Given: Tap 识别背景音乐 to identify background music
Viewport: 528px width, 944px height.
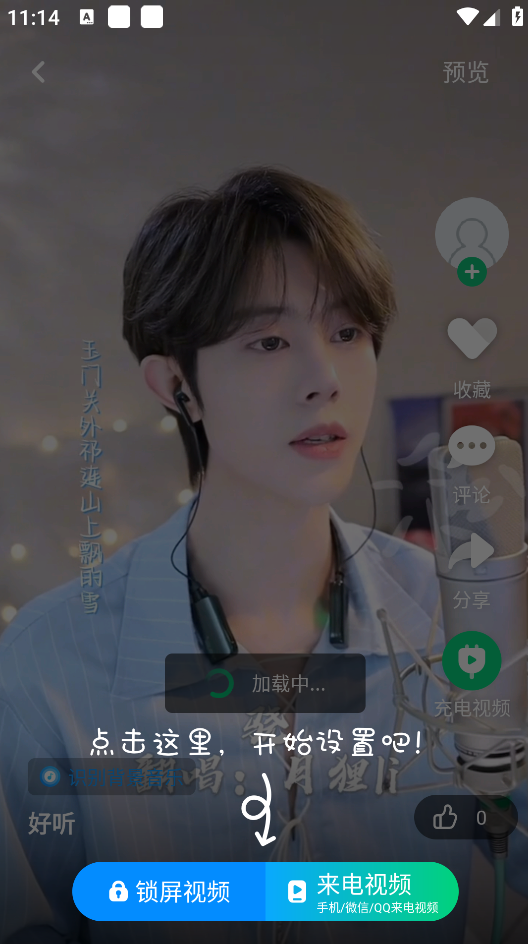Looking at the screenshot, I should pyautogui.click(x=111, y=777).
